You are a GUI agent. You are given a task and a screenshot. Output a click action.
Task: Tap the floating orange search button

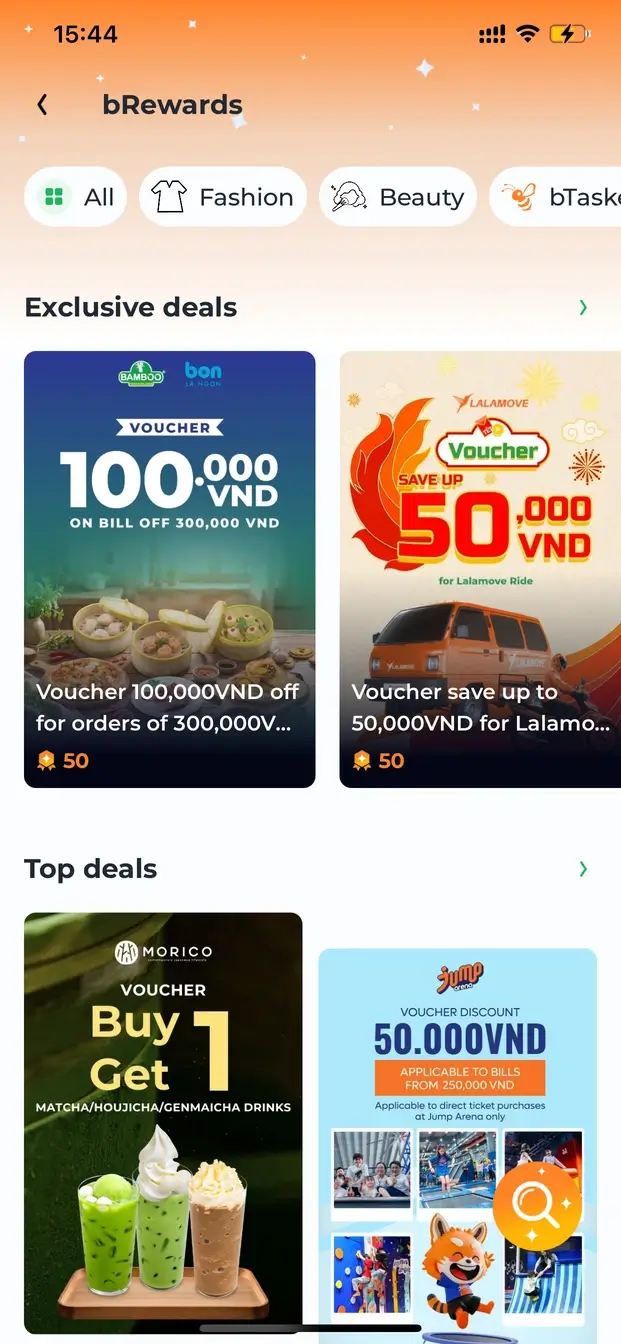537,1205
